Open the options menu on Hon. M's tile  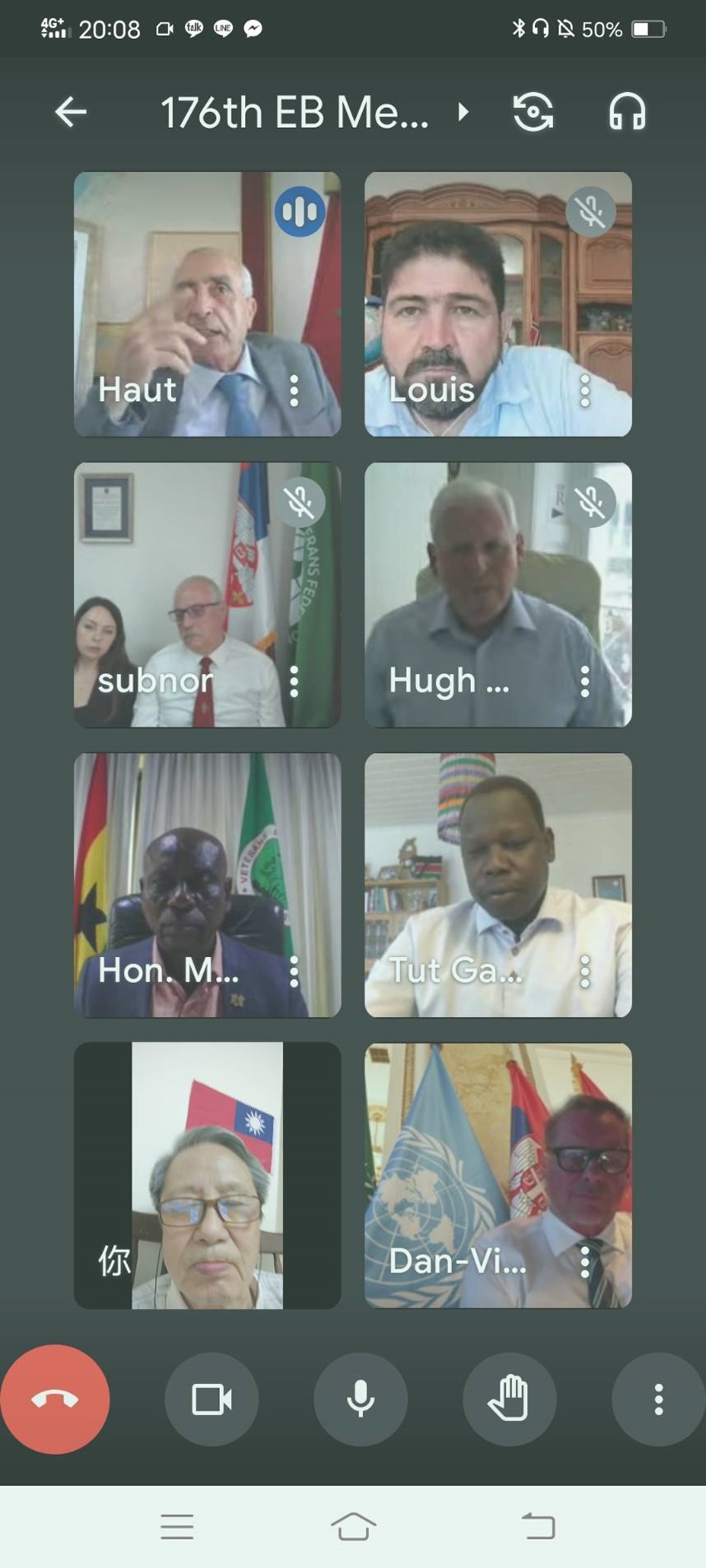[x=294, y=971]
